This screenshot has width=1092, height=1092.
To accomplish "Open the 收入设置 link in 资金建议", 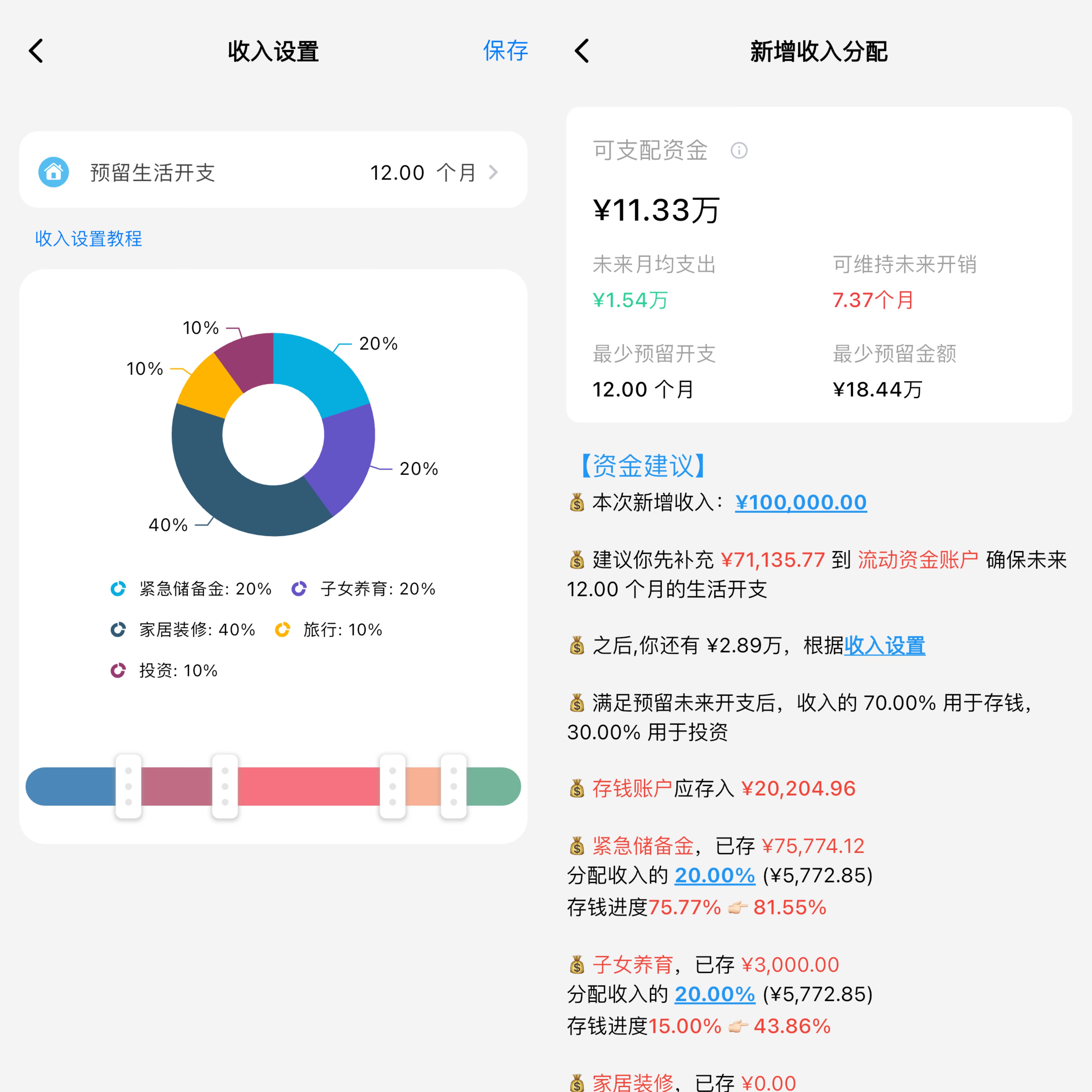I will tap(884, 645).
